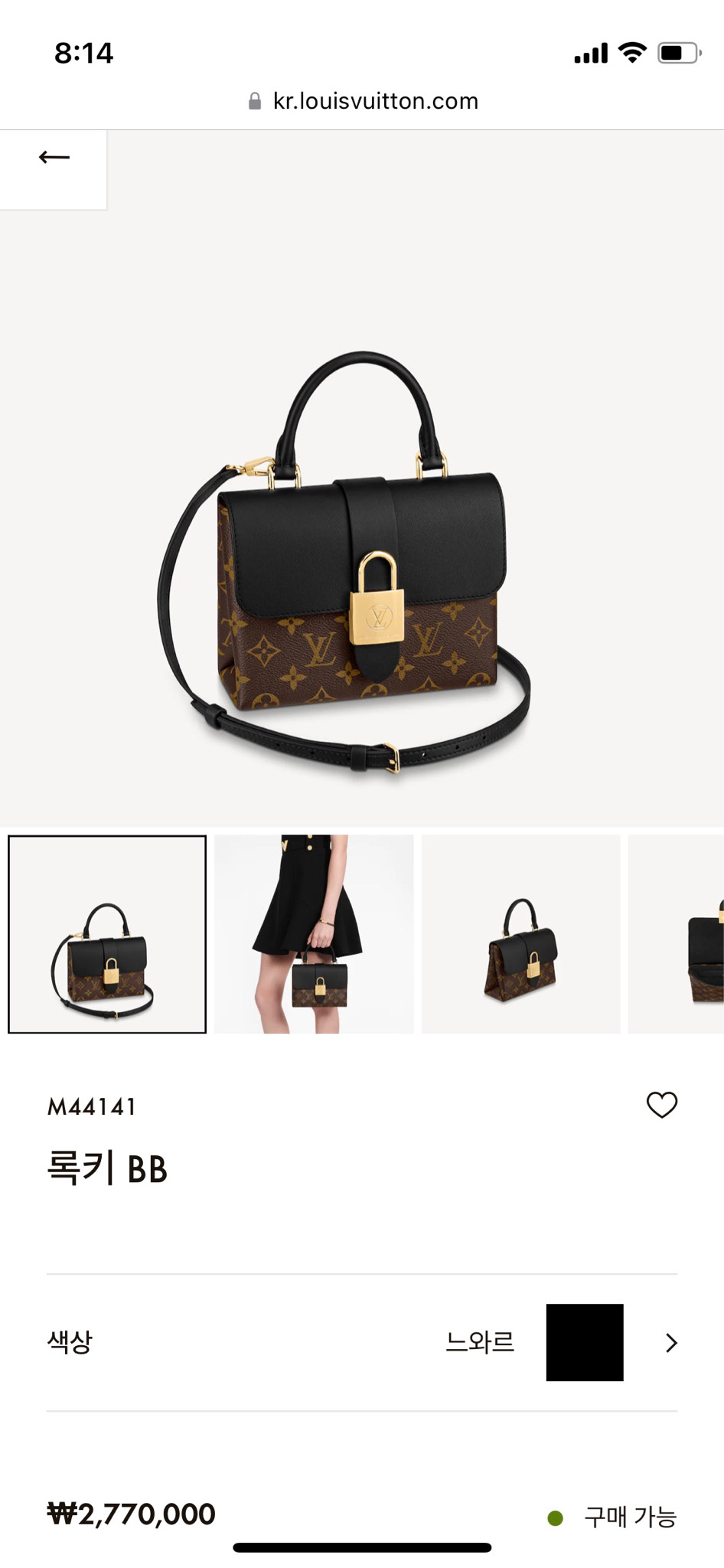The height and width of the screenshot is (1568, 724).
Task: Show the side angle bag thumbnail
Action: 520,934
